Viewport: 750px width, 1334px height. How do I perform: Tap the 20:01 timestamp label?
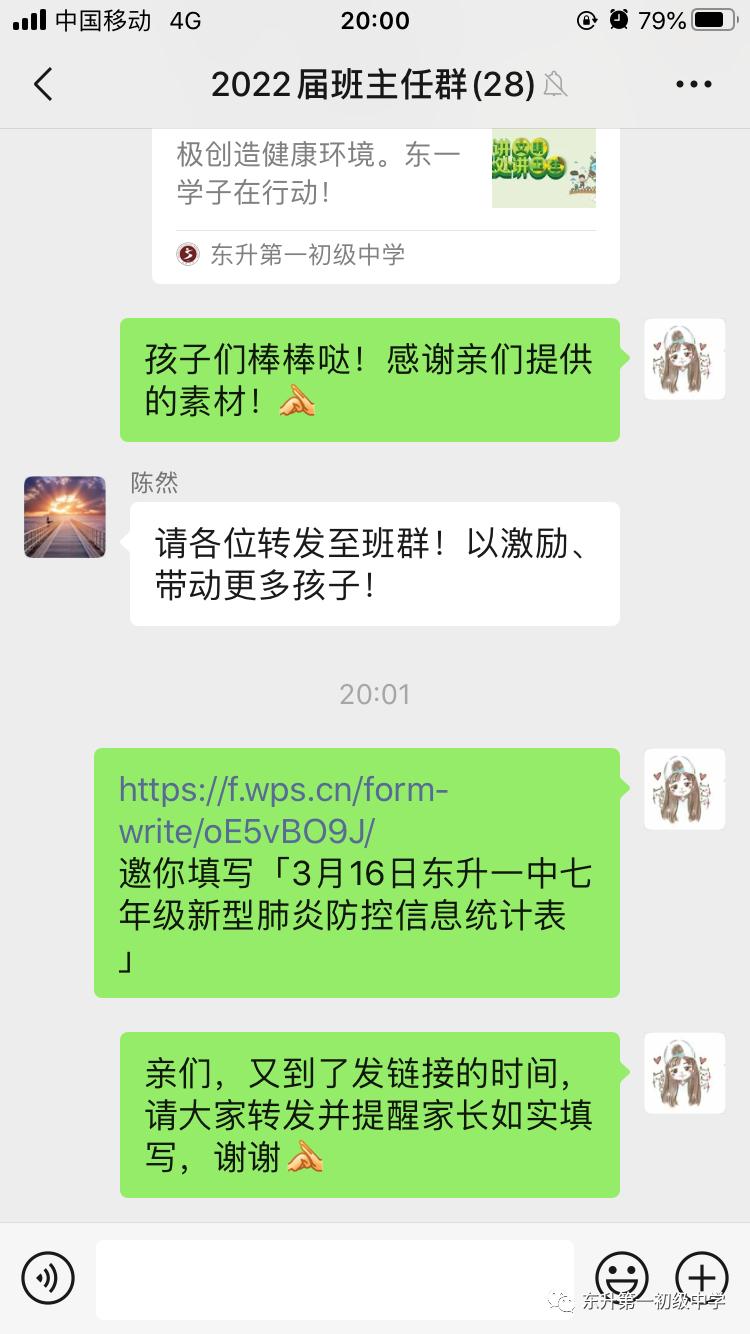pyautogui.click(x=375, y=693)
